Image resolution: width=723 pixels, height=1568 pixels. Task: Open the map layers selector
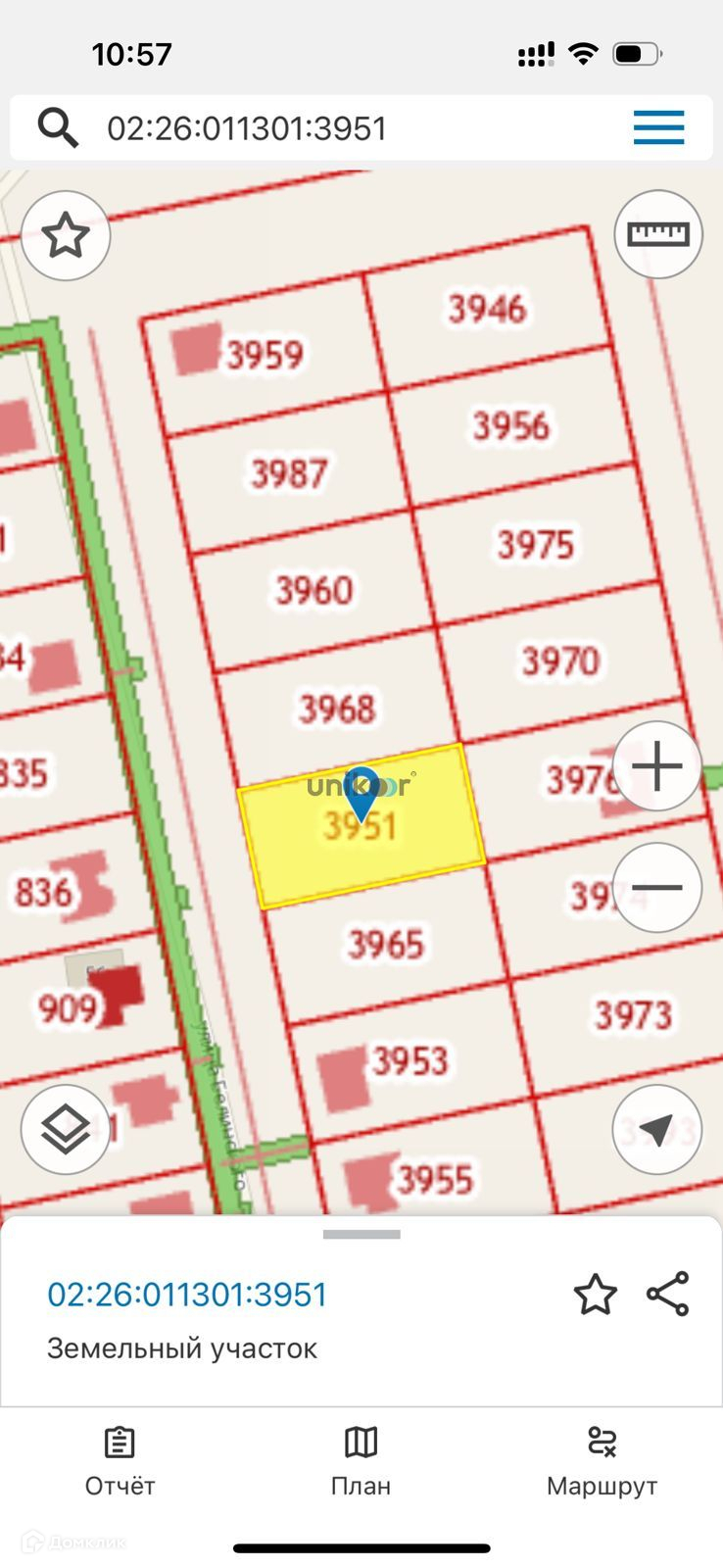pos(66,1130)
